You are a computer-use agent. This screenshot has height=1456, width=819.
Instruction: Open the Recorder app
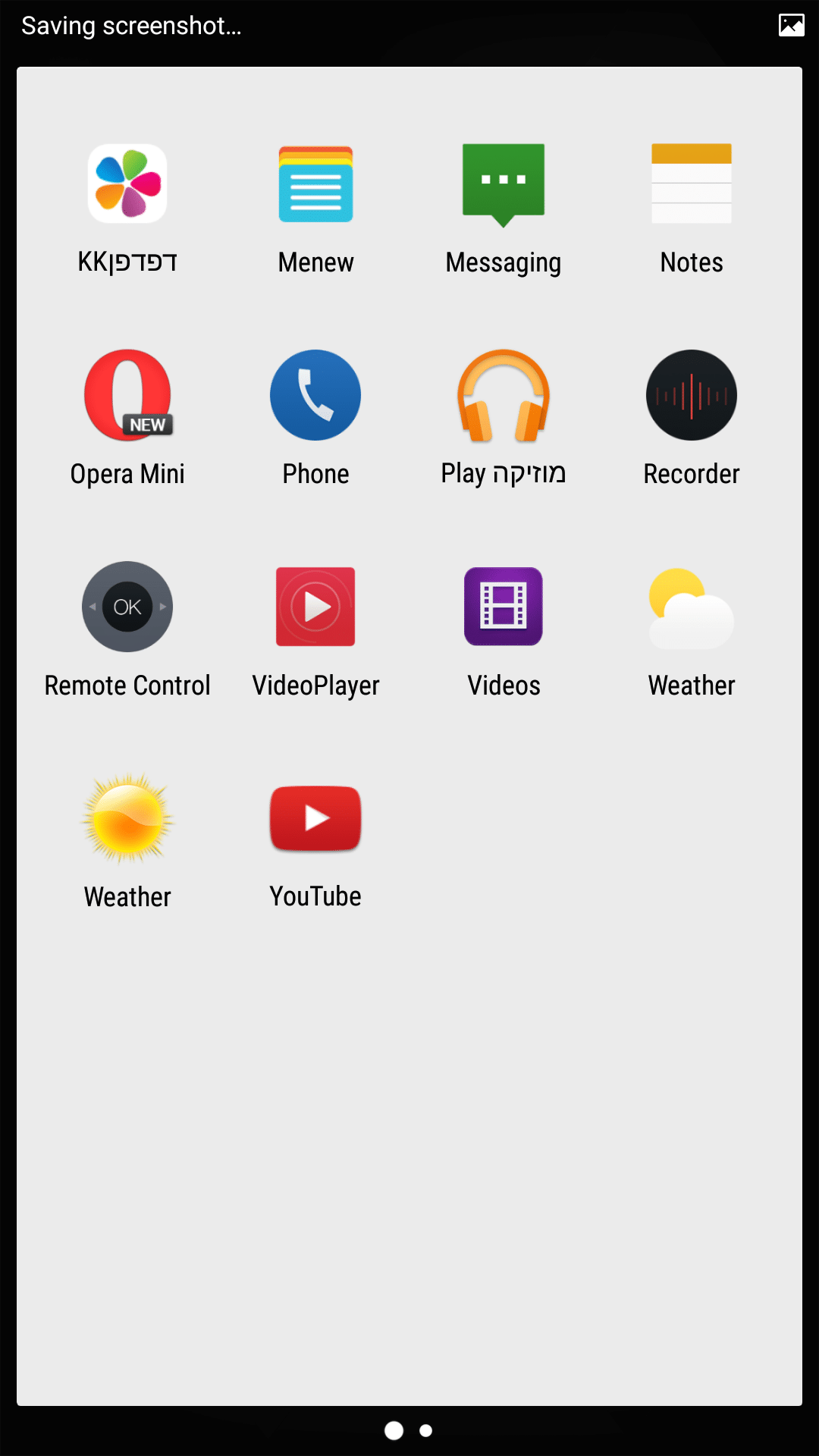click(692, 395)
